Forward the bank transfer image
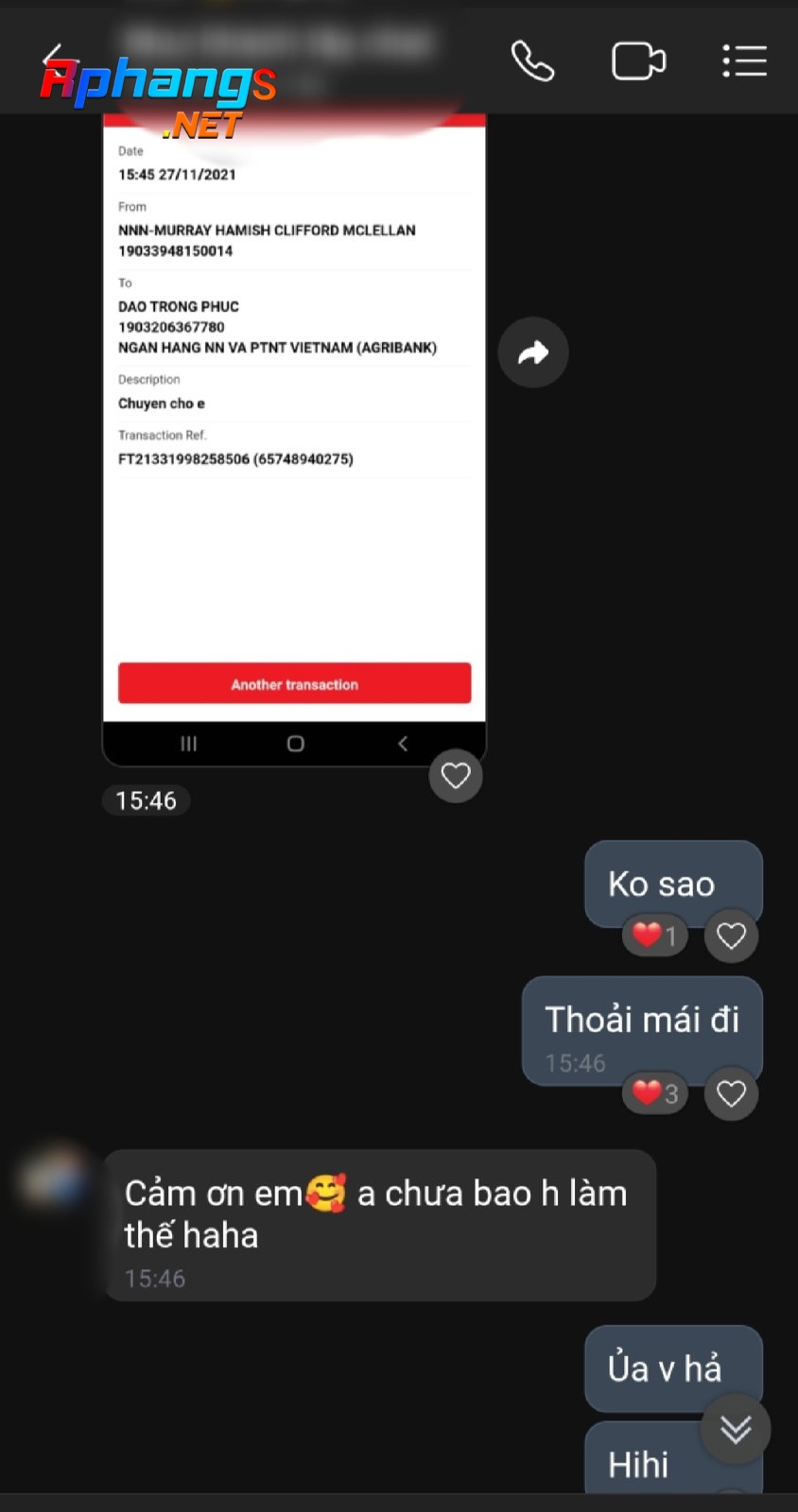The height and width of the screenshot is (1512, 798). (533, 352)
